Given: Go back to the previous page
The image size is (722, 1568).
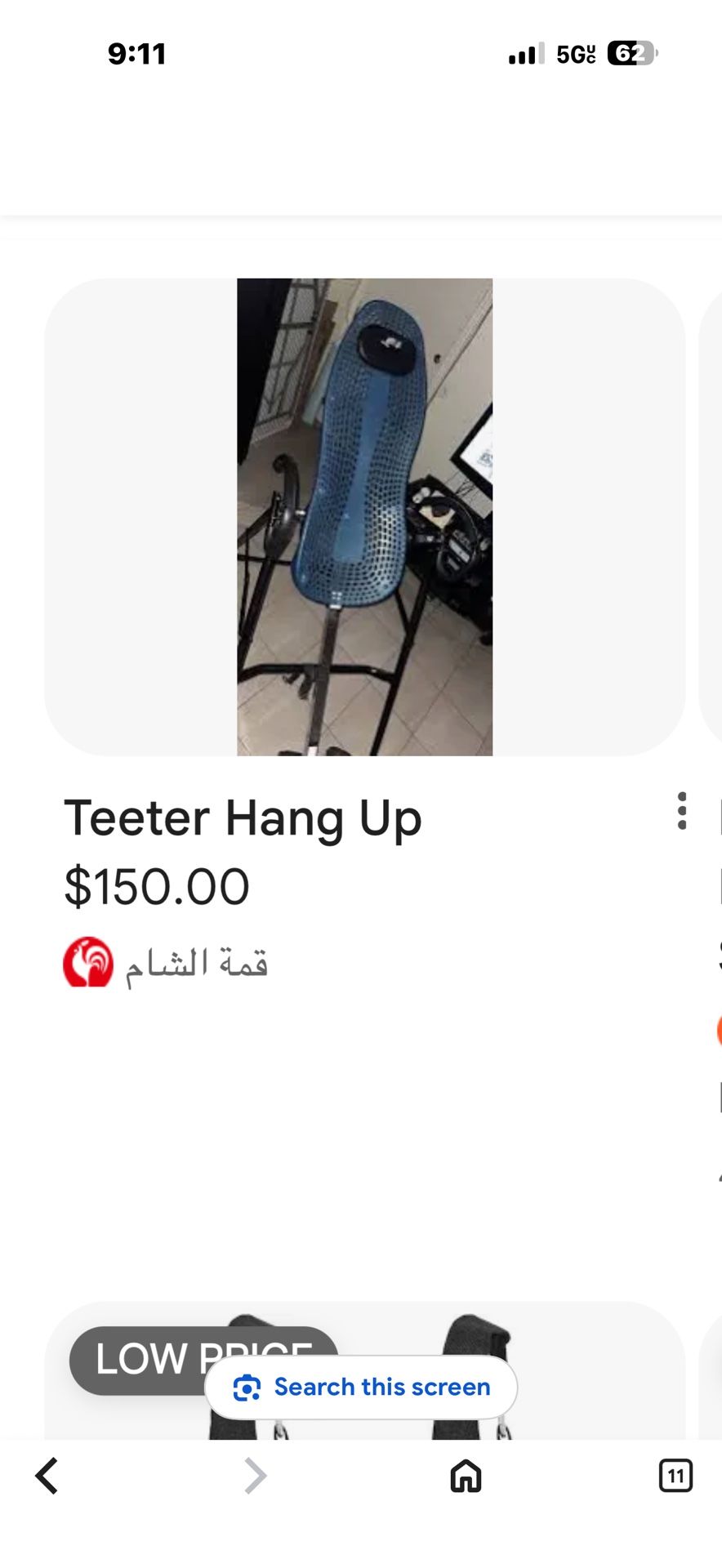Looking at the screenshot, I should pyautogui.click(x=47, y=1476).
